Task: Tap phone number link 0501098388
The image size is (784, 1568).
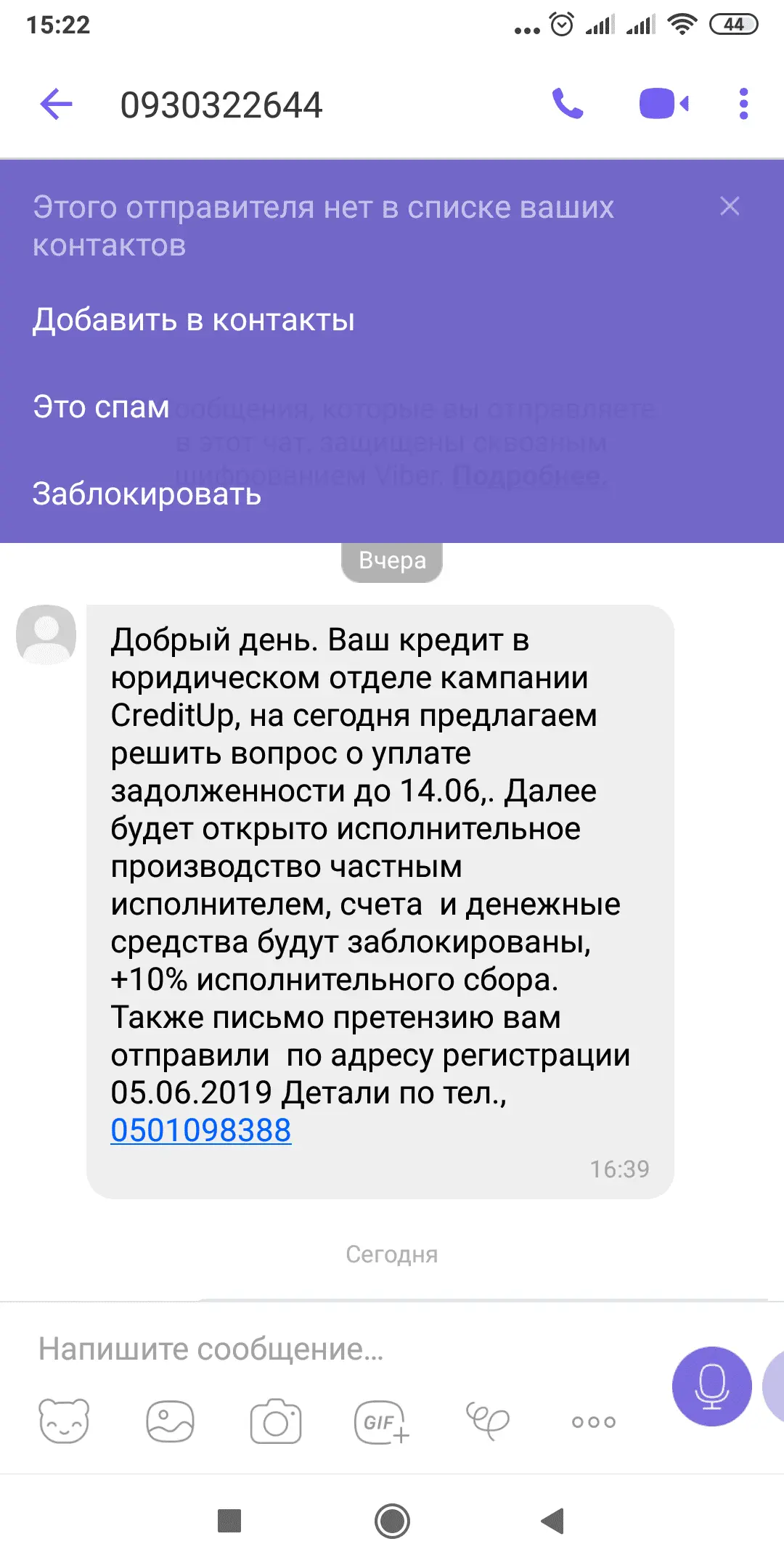Action: (x=201, y=1130)
